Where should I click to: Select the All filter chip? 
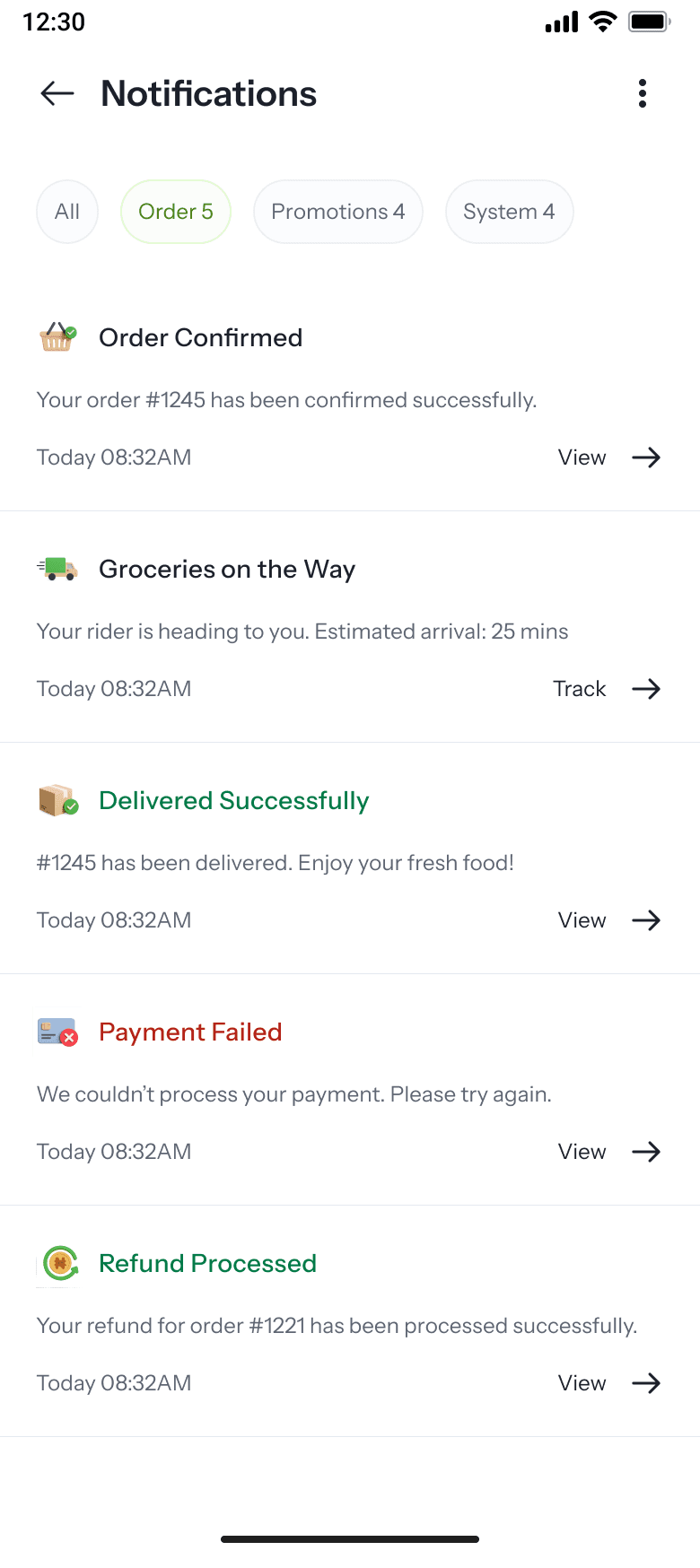(x=67, y=212)
